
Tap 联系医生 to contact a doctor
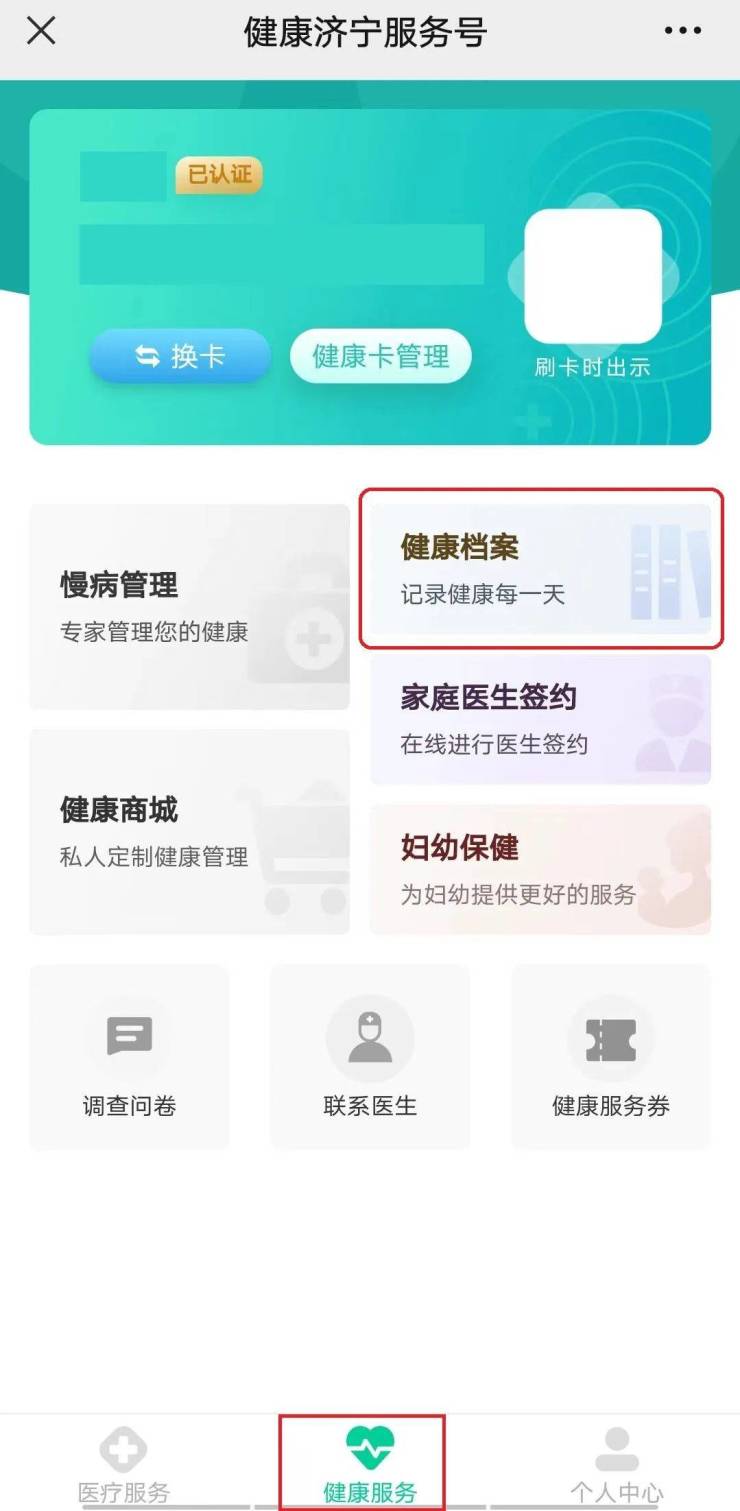(370, 1057)
